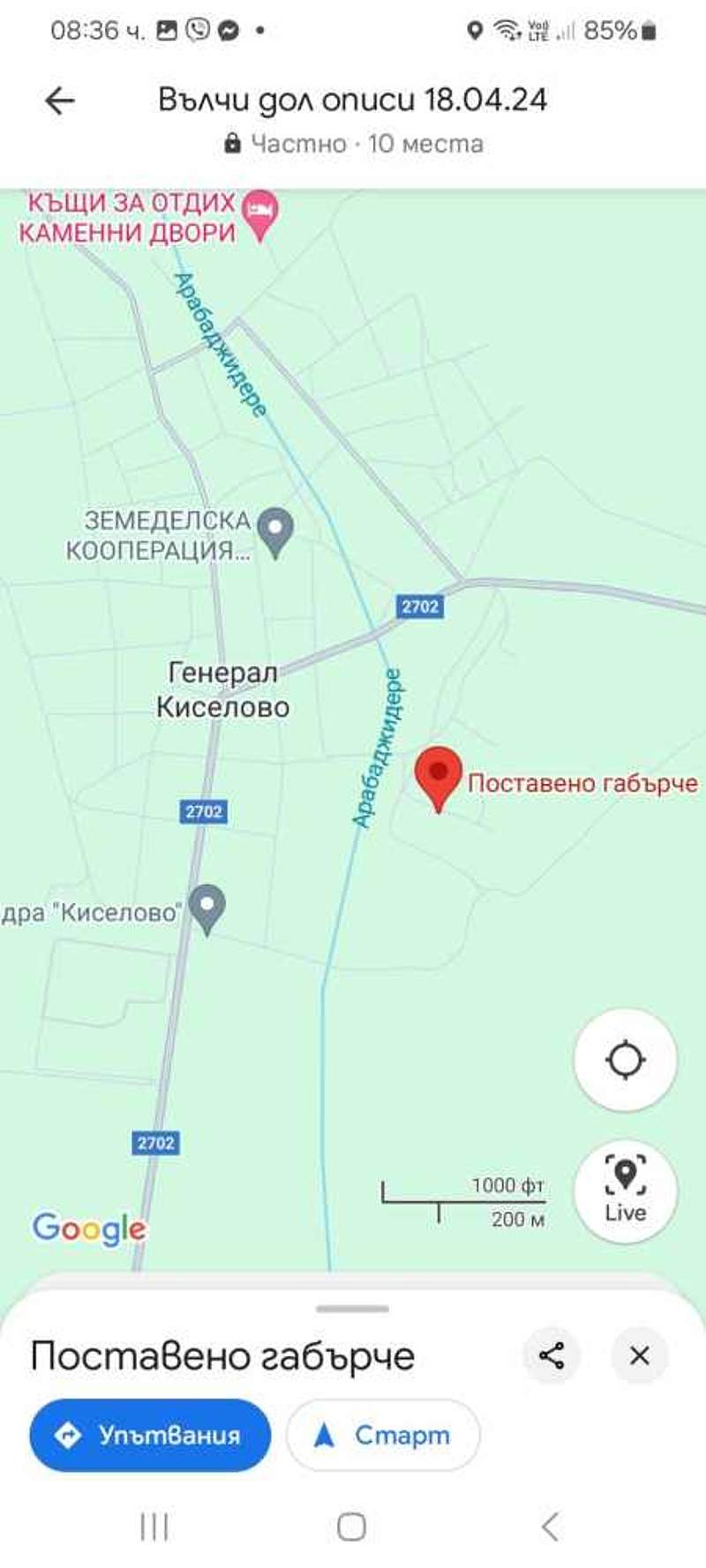Expand the bottom sheet drag handle
The width and height of the screenshot is (706, 1568).
(x=352, y=1309)
